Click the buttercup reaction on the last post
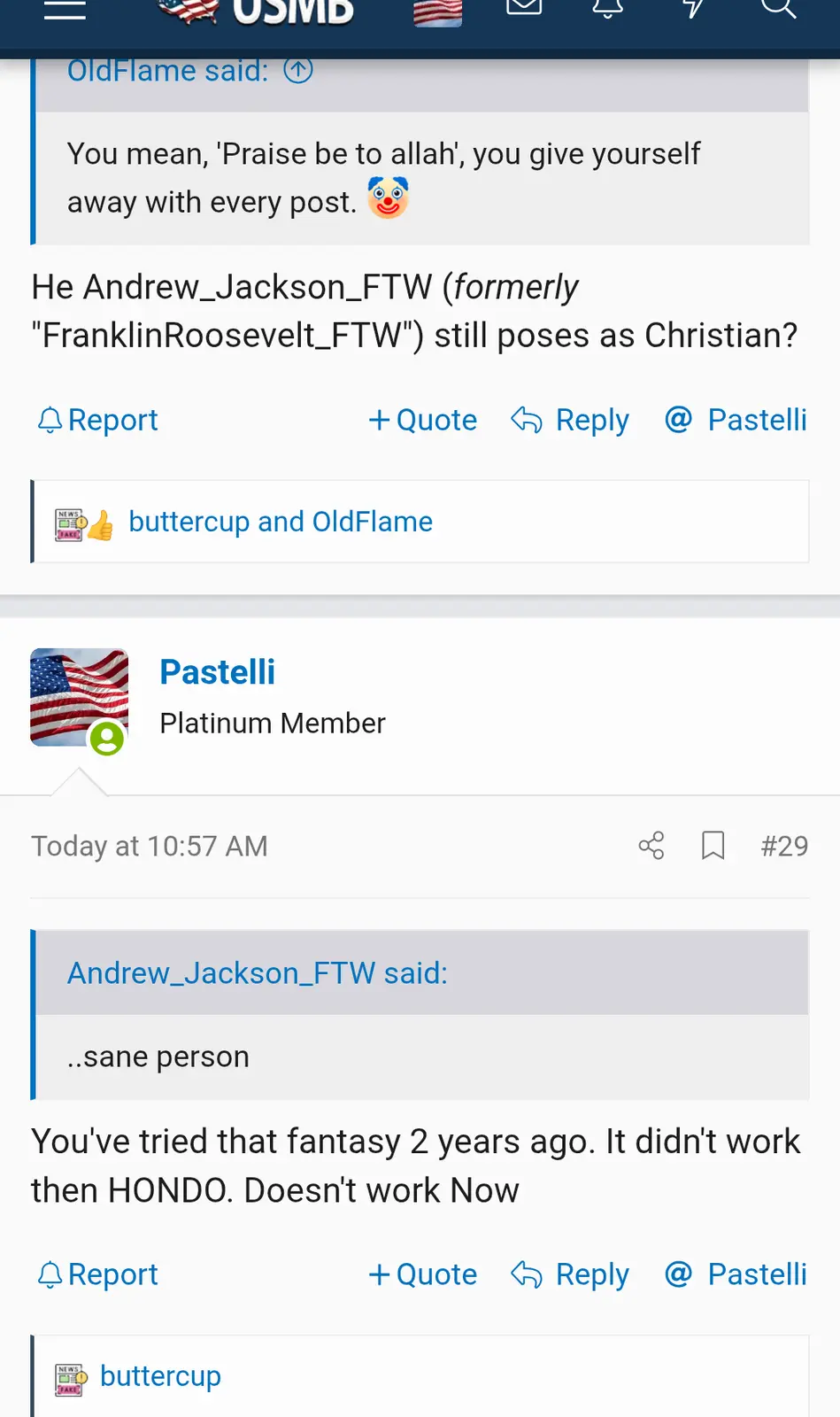The width and height of the screenshot is (840, 1417). (160, 1375)
